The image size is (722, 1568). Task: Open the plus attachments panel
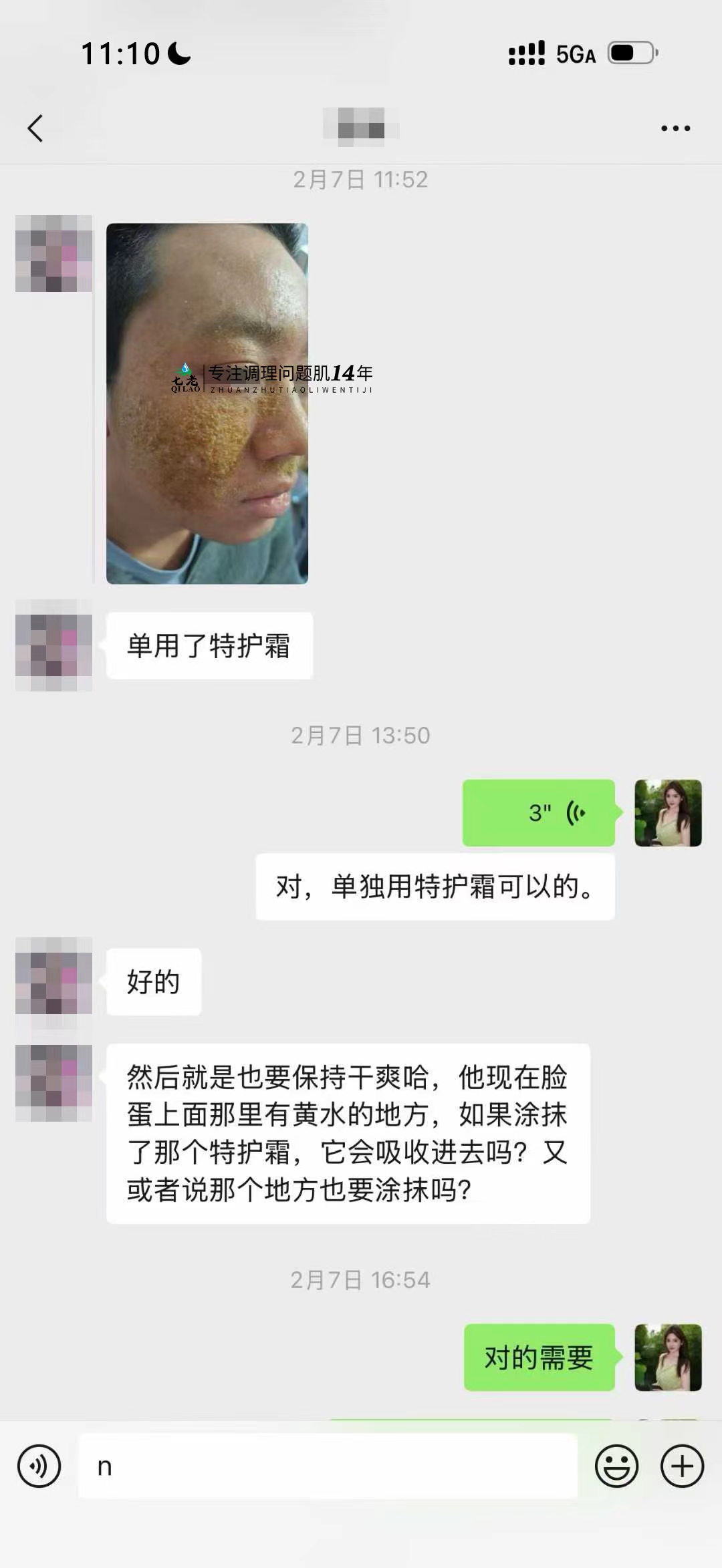click(682, 1466)
